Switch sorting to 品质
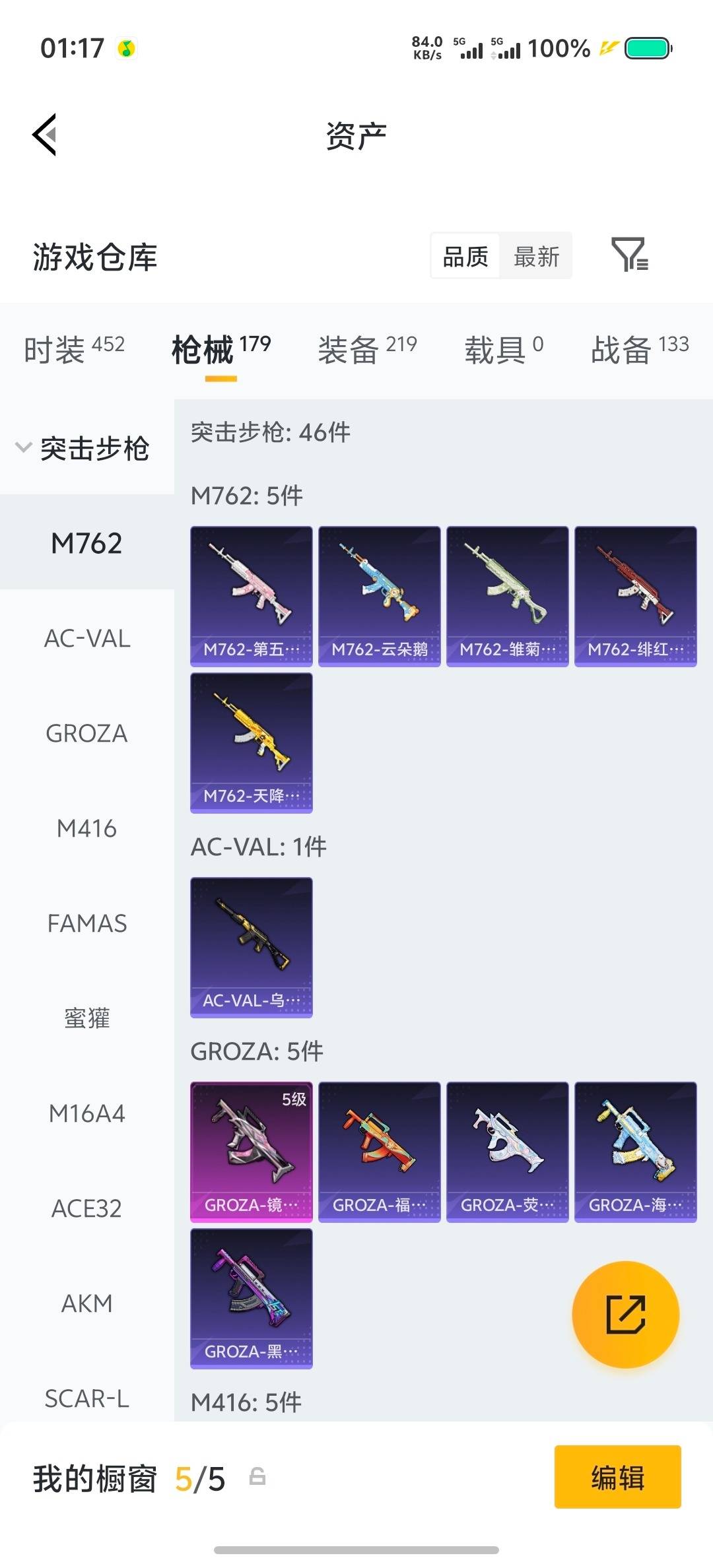Image resolution: width=713 pixels, height=1568 pixels. 464,256
